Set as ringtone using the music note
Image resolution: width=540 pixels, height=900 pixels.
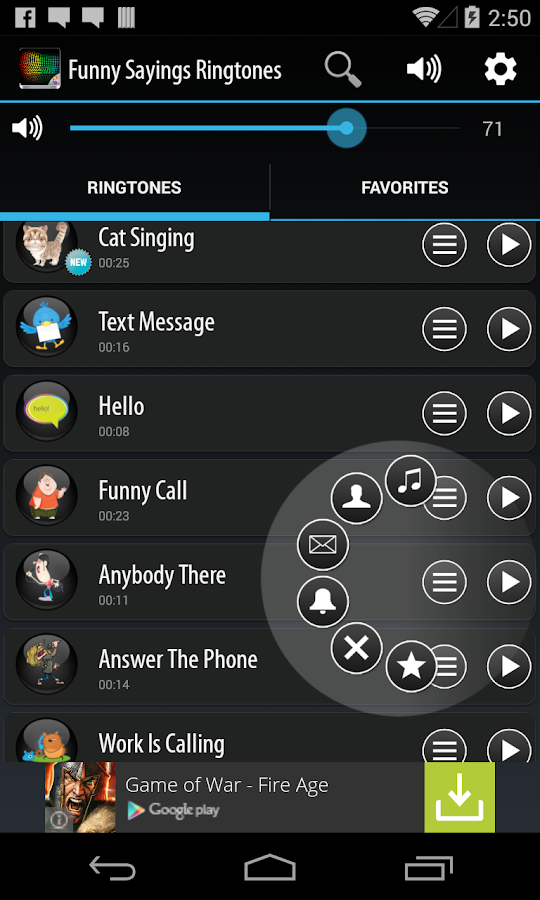point(411,480)
